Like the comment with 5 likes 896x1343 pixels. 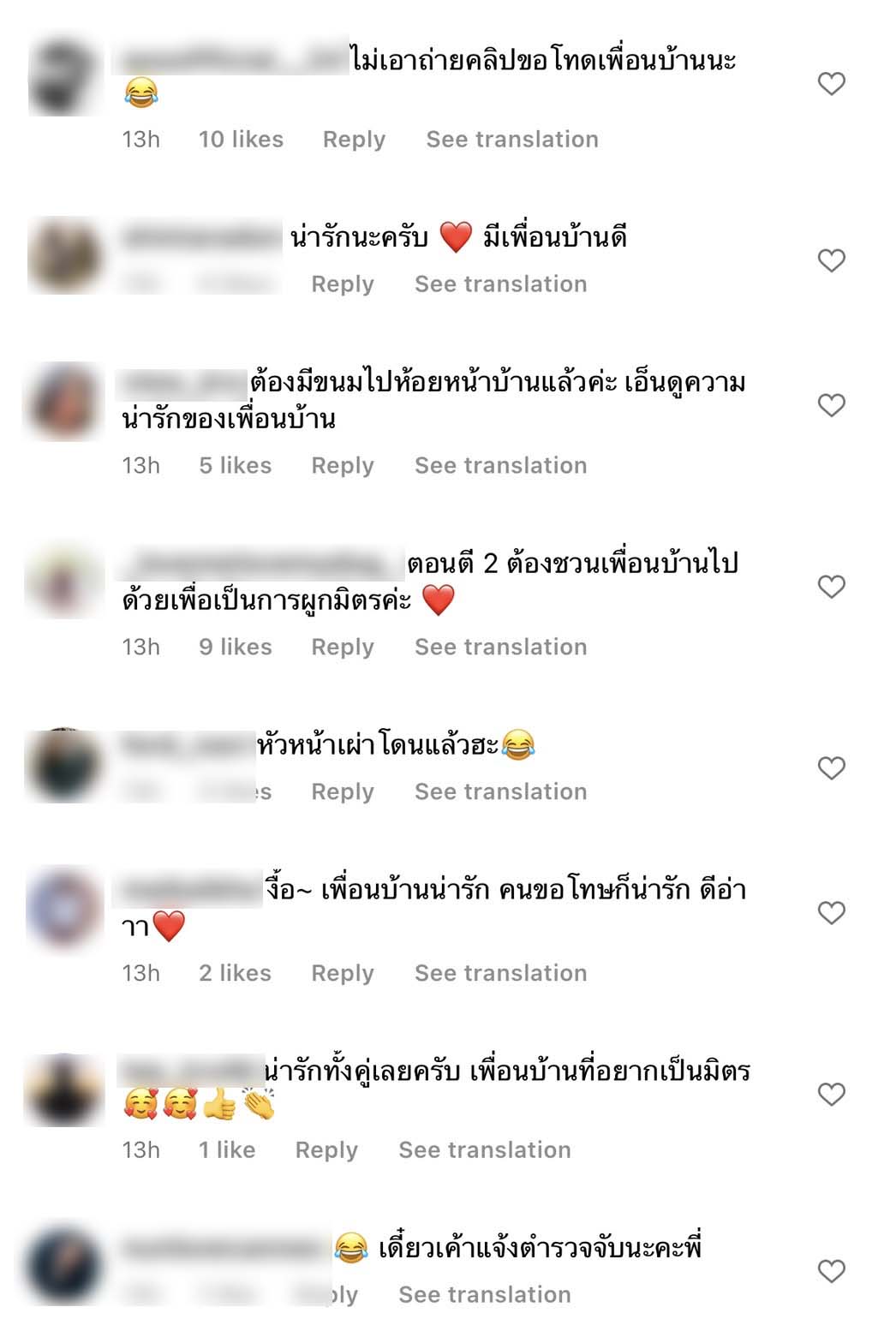point(831,405)
